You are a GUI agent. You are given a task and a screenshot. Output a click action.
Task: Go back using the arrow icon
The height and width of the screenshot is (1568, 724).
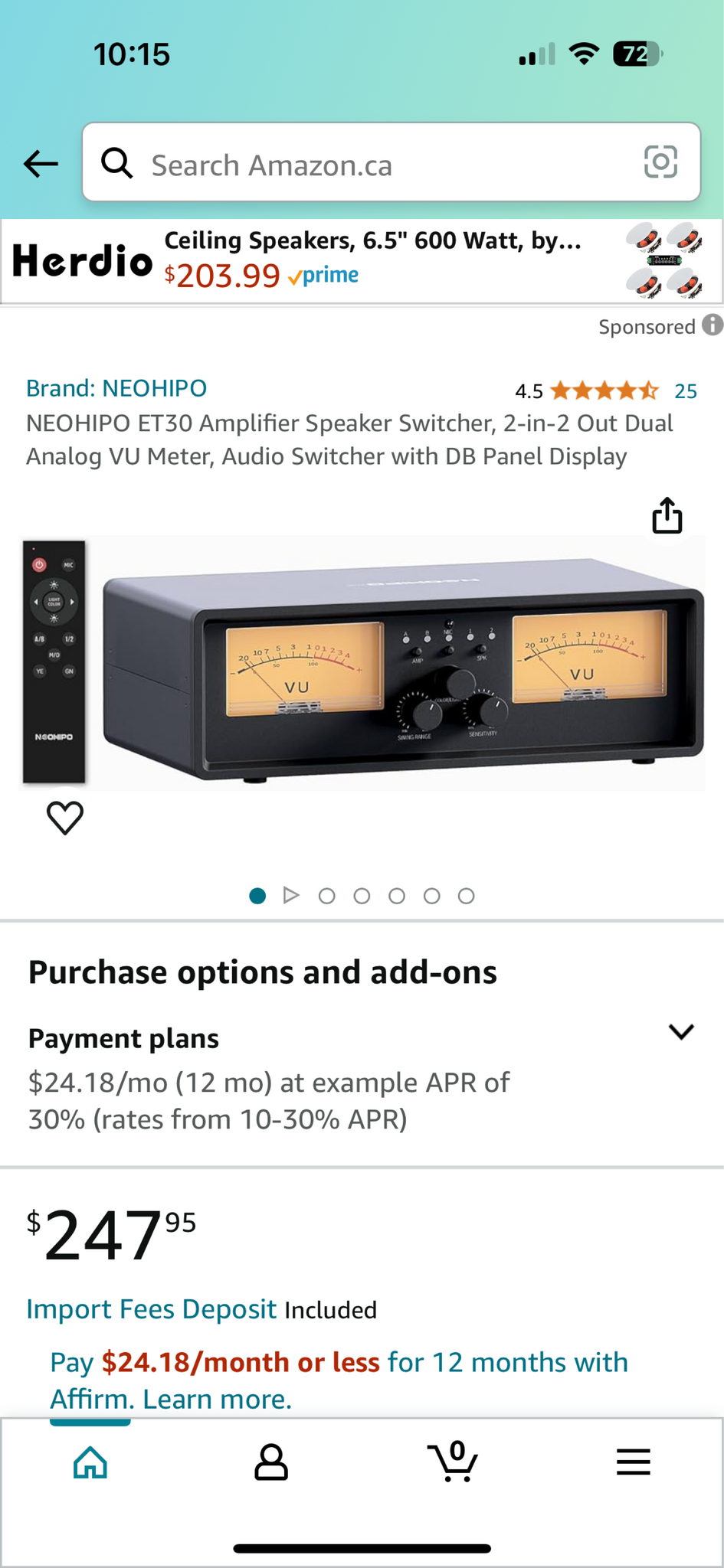pos(41,163)
